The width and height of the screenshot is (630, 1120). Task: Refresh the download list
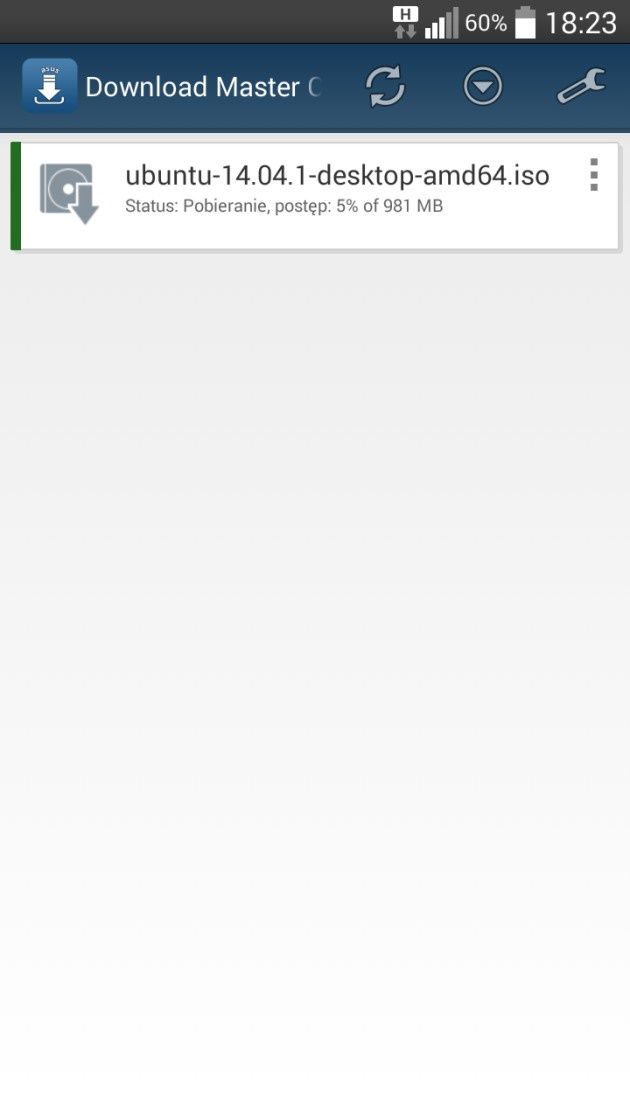tap(385, 86)
